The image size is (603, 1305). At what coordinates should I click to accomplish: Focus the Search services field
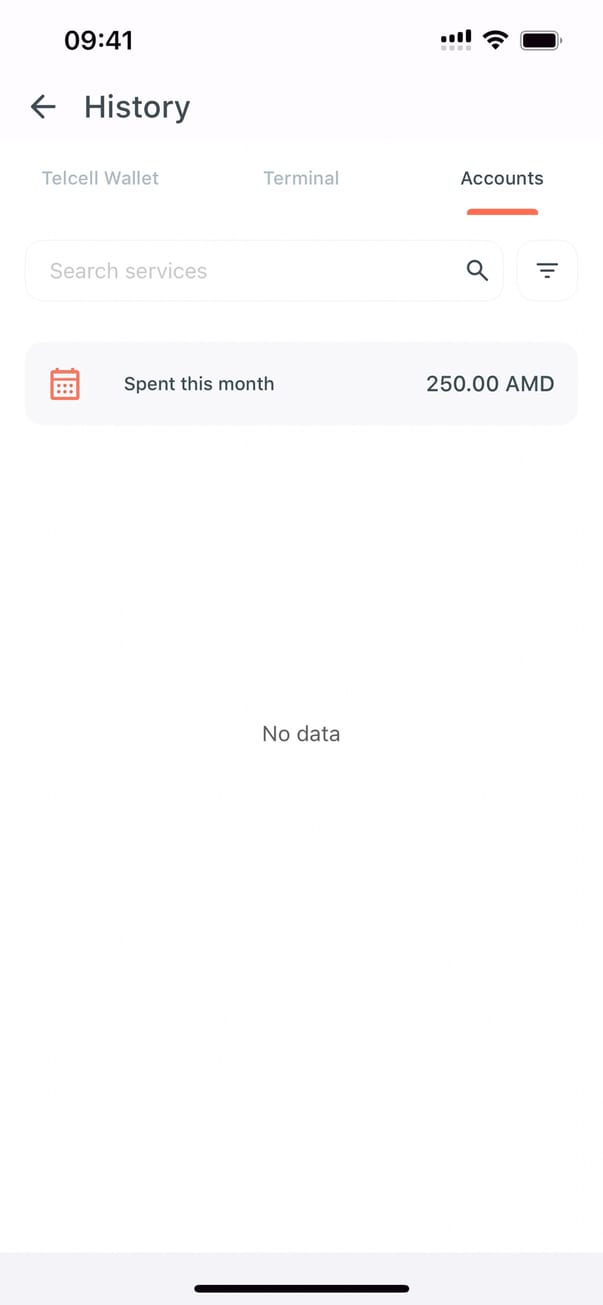240,271
